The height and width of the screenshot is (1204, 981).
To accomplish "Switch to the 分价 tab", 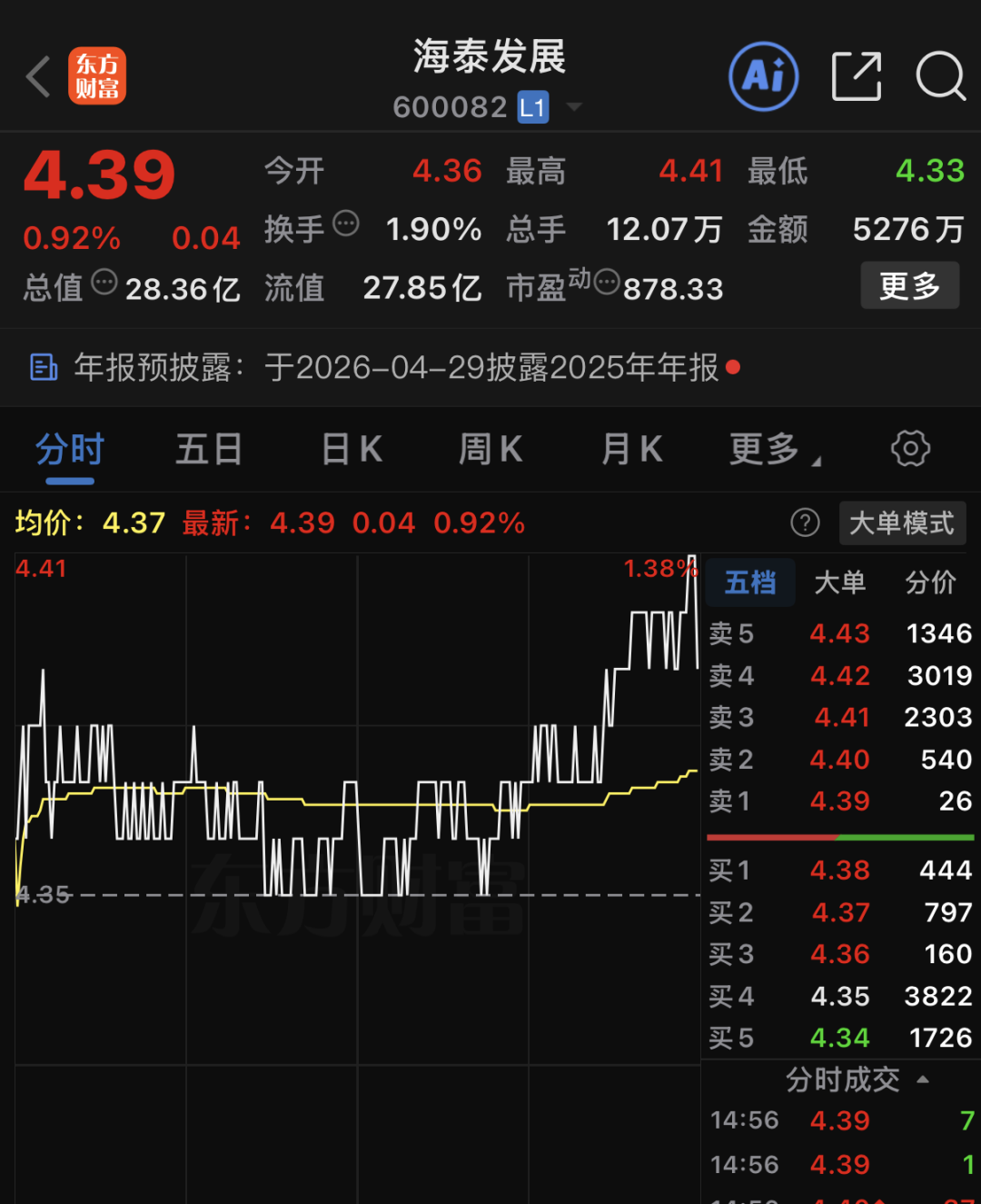I will tap(930, 582).
